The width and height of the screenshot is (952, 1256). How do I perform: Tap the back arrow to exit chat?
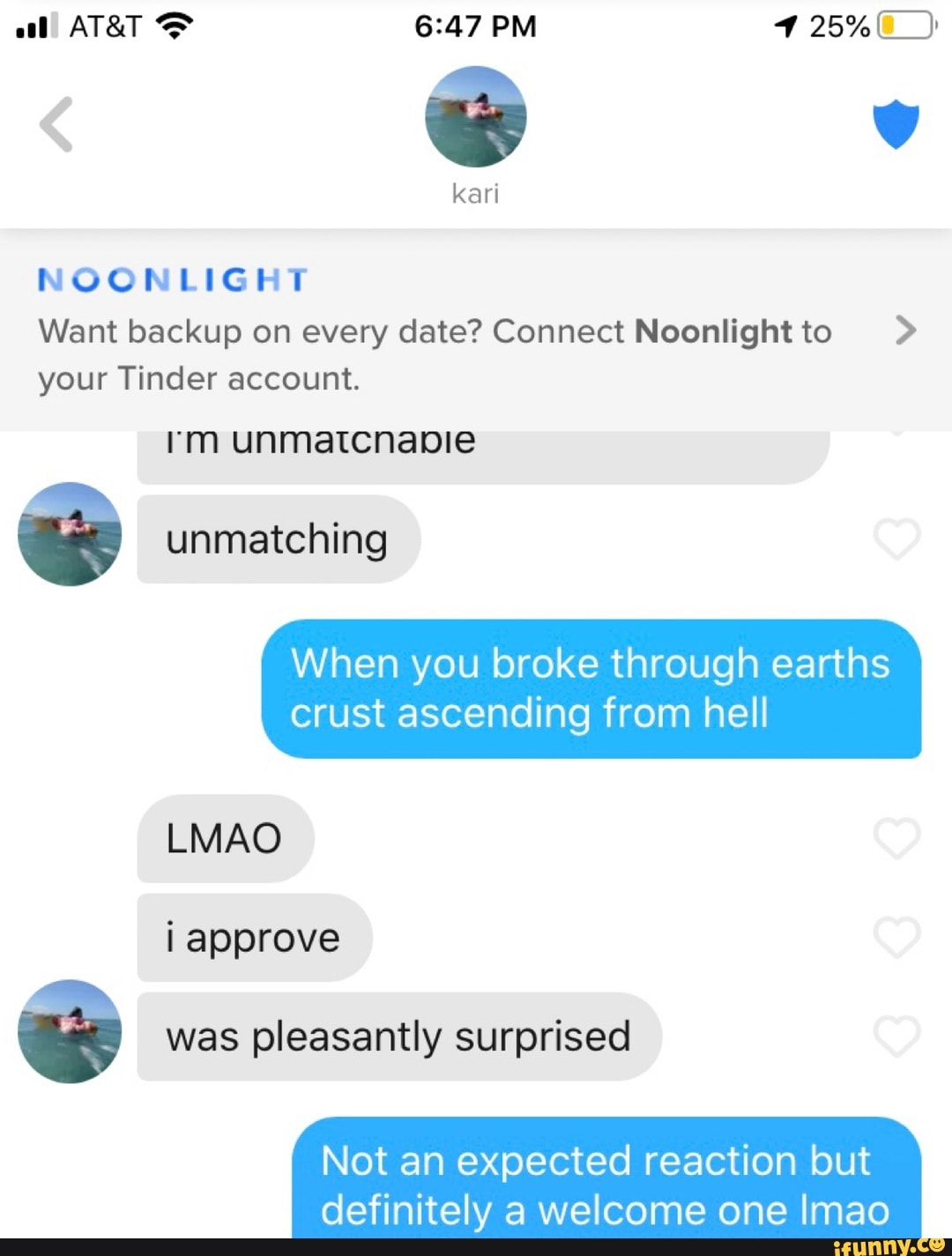coord(55,123)
